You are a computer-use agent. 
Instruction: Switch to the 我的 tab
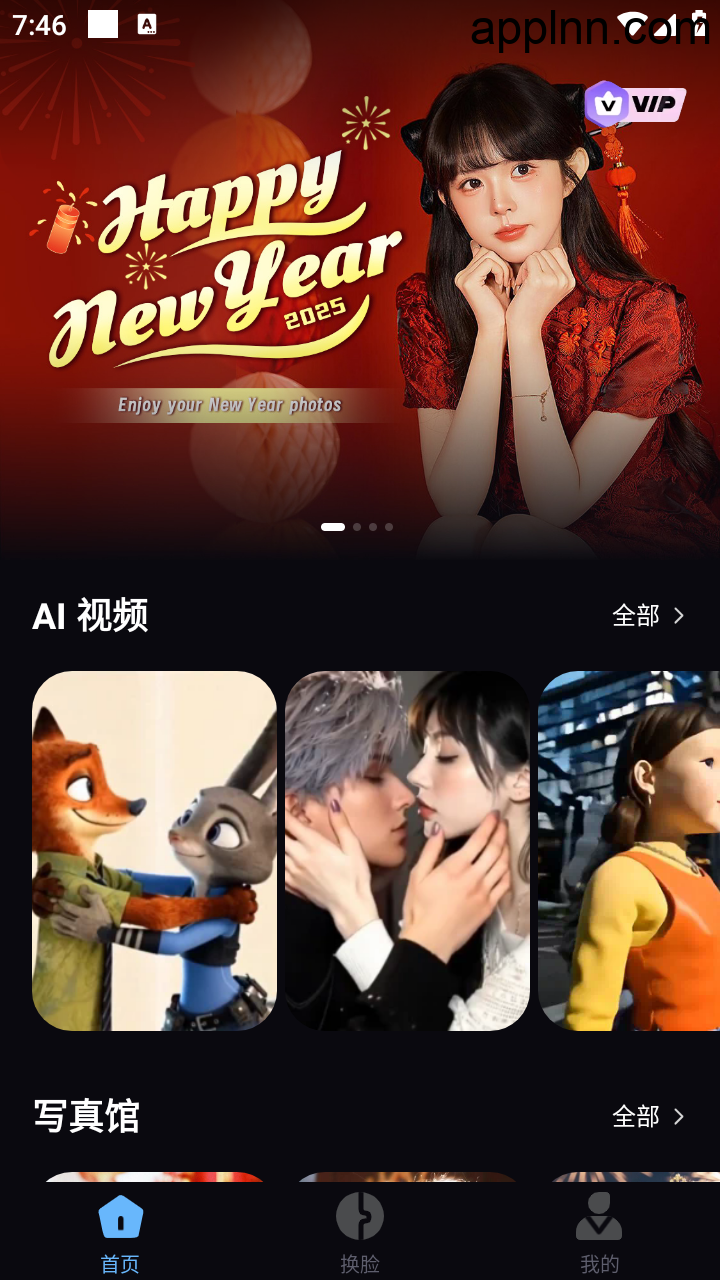(x=600, y=1234)
